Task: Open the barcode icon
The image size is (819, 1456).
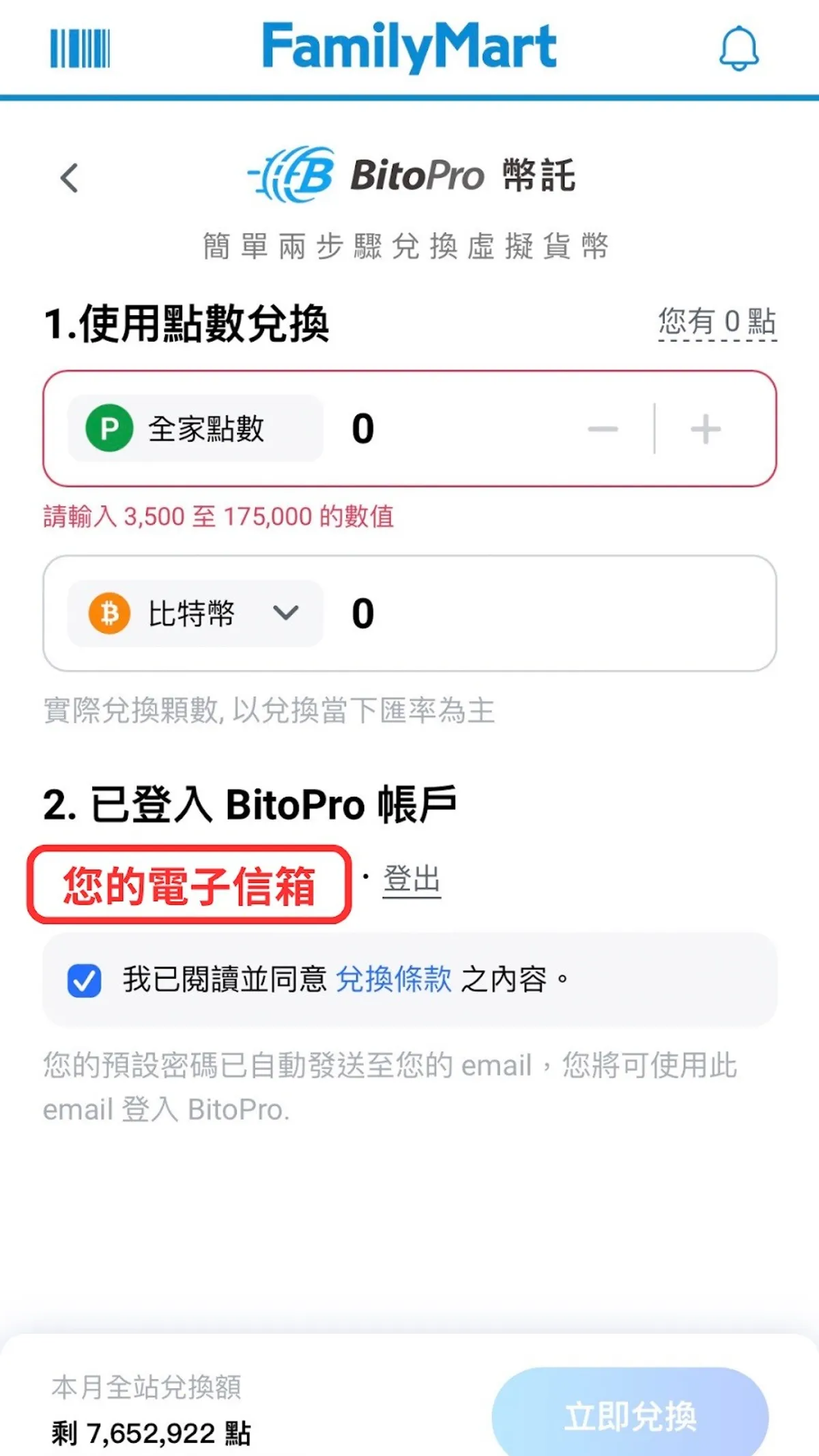Action: [x=80, y=48]
